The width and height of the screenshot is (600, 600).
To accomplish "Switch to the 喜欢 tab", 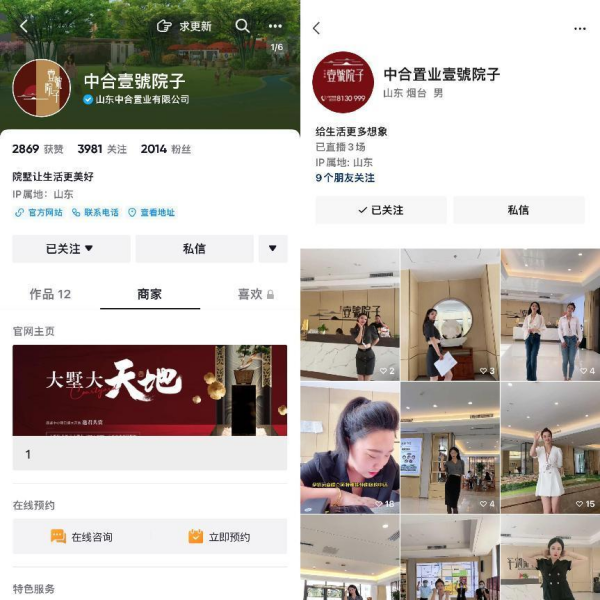I will point(255,294).
